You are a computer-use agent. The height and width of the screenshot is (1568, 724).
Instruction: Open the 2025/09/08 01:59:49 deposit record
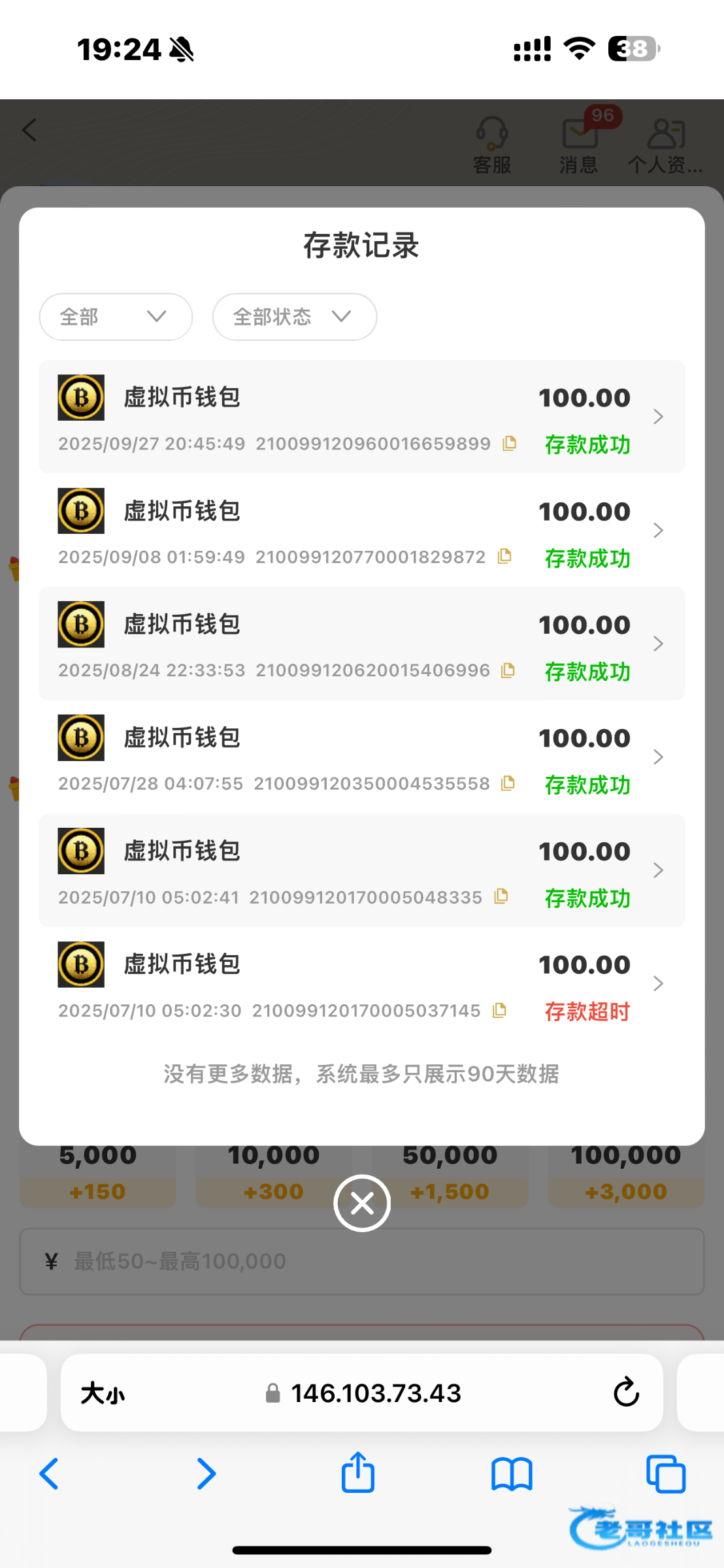click(362, 530)
